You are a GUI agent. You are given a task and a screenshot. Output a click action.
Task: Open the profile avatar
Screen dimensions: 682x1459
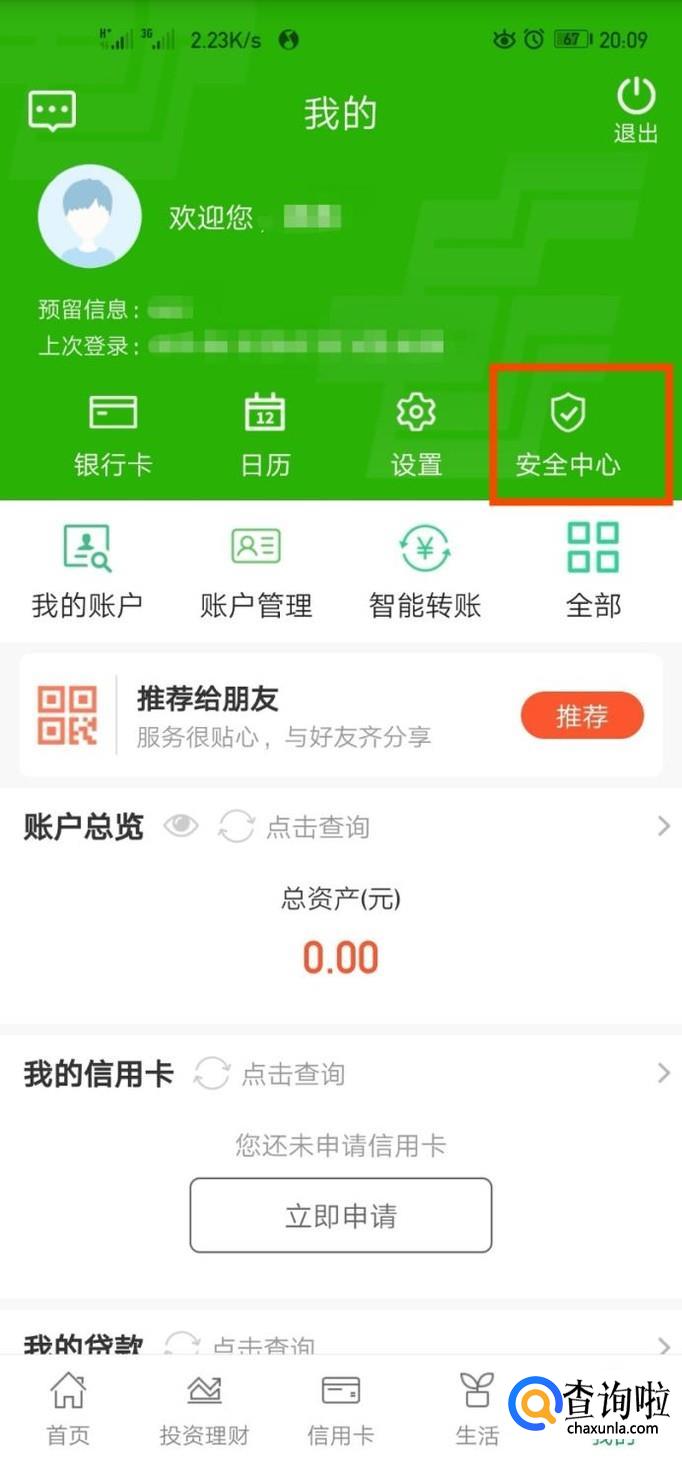(89, 216)
